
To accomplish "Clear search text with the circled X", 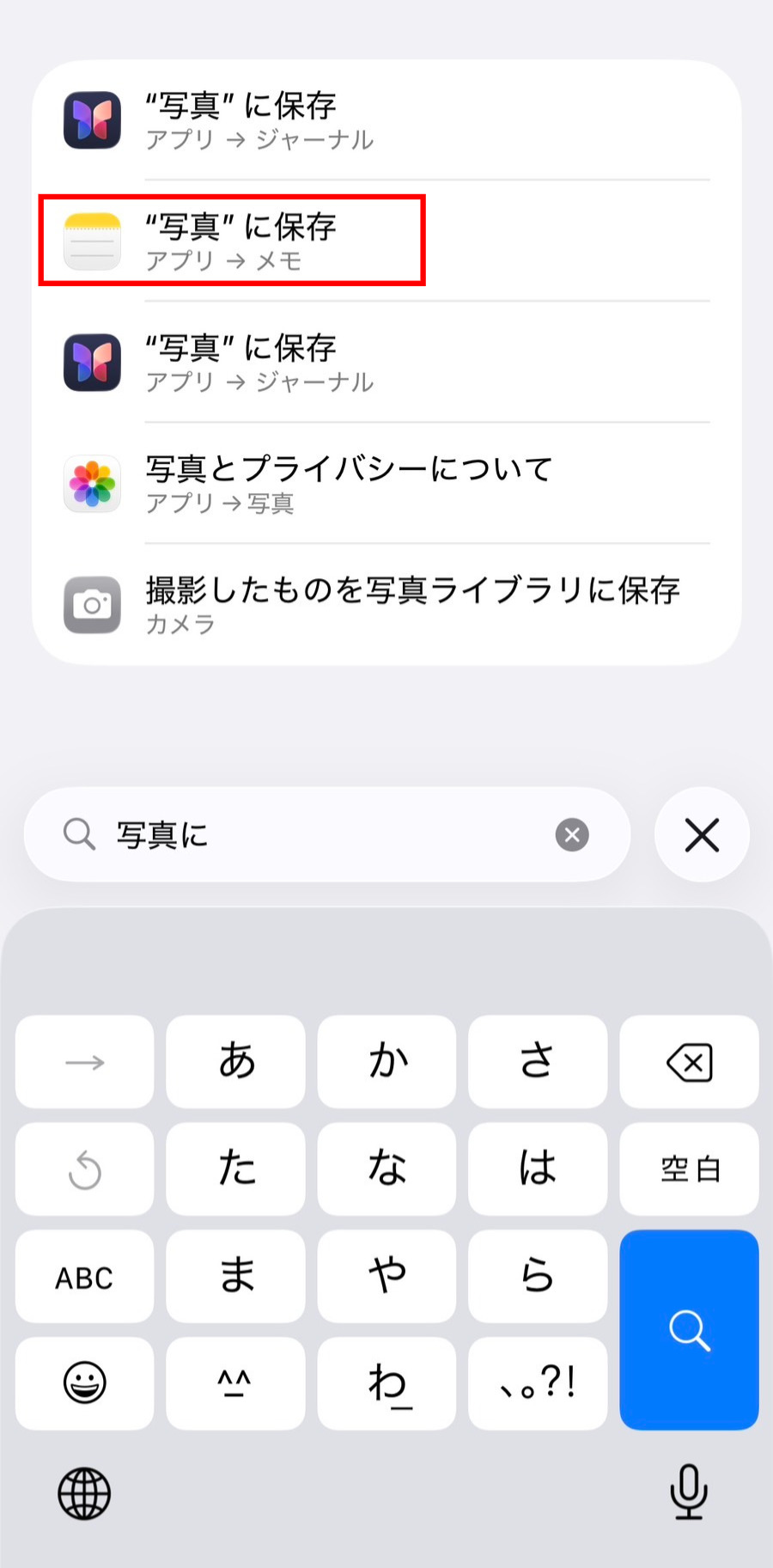I will point(571,834).
